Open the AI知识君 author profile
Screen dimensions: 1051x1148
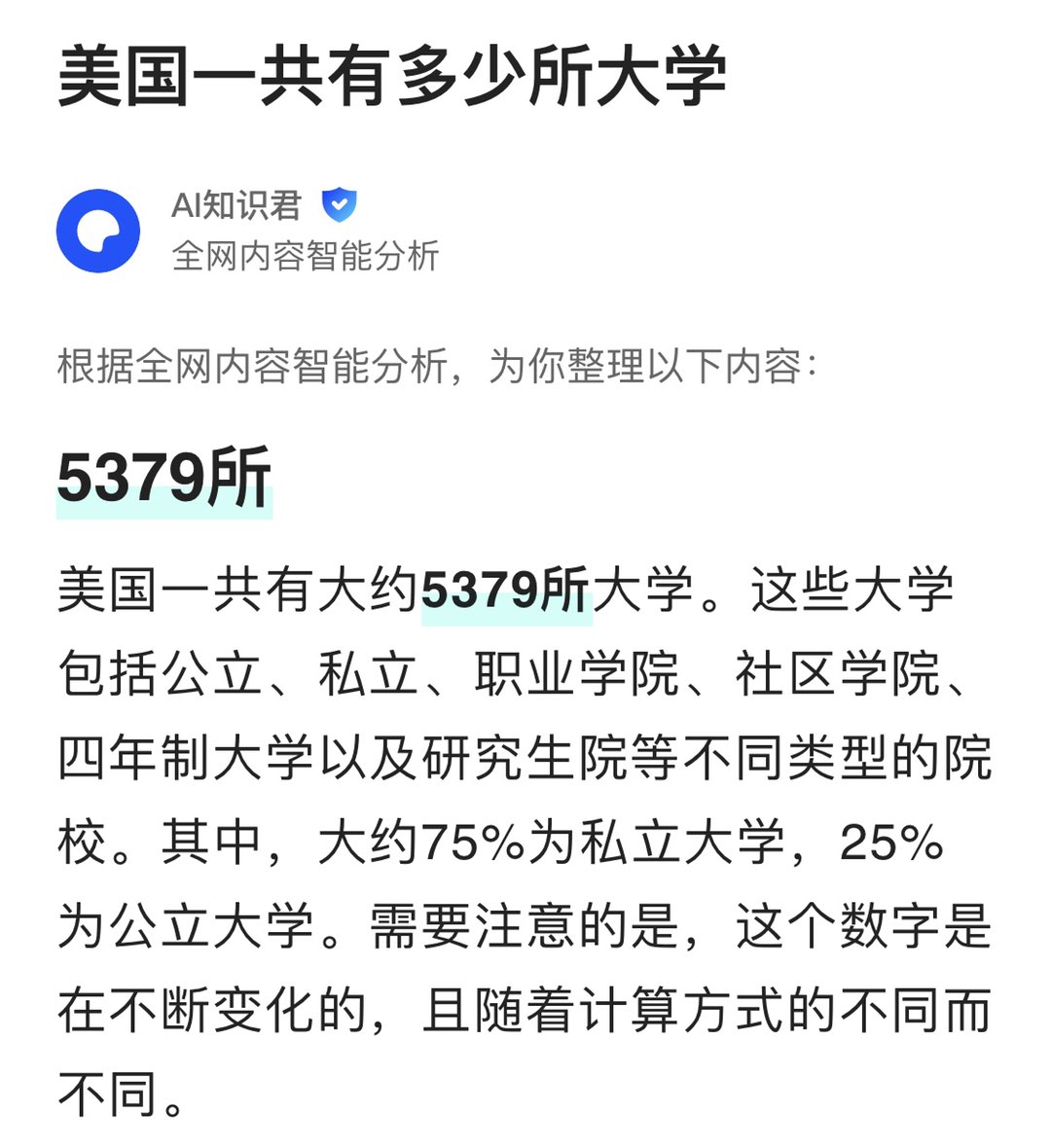click(236, 206)
